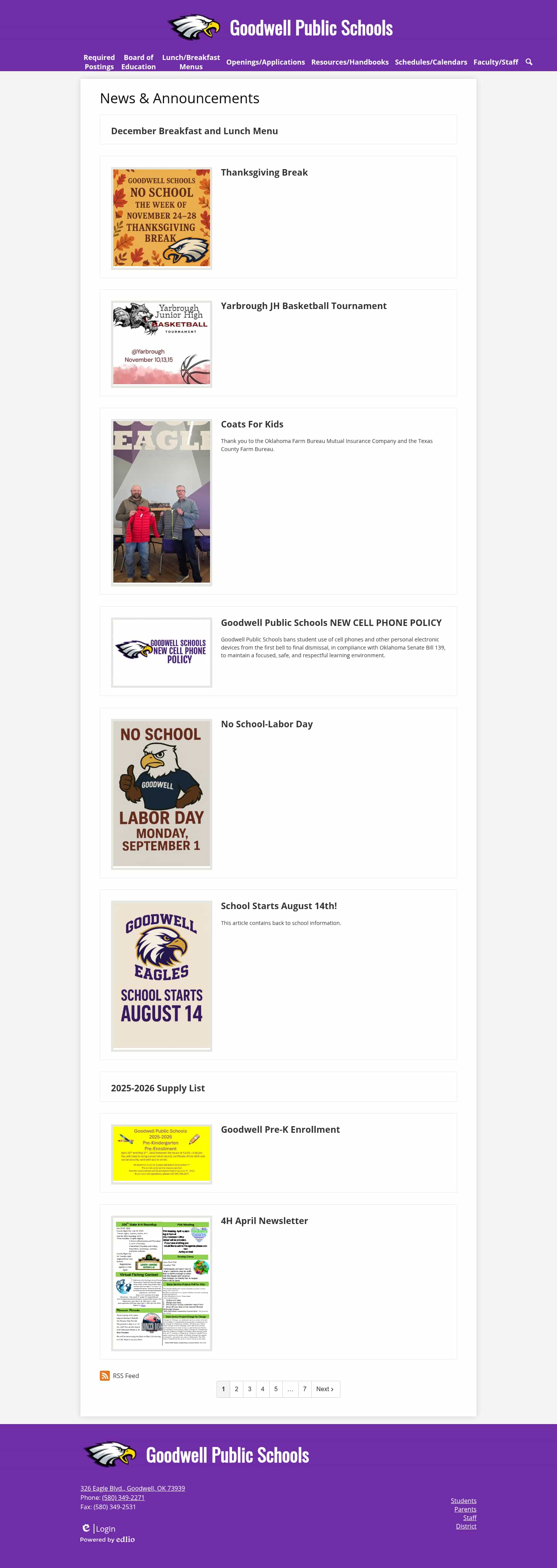This screenshot has height=1568, width=557.
Task: Open the 2025-2026 Supply List article
Action: point(158,1088)
